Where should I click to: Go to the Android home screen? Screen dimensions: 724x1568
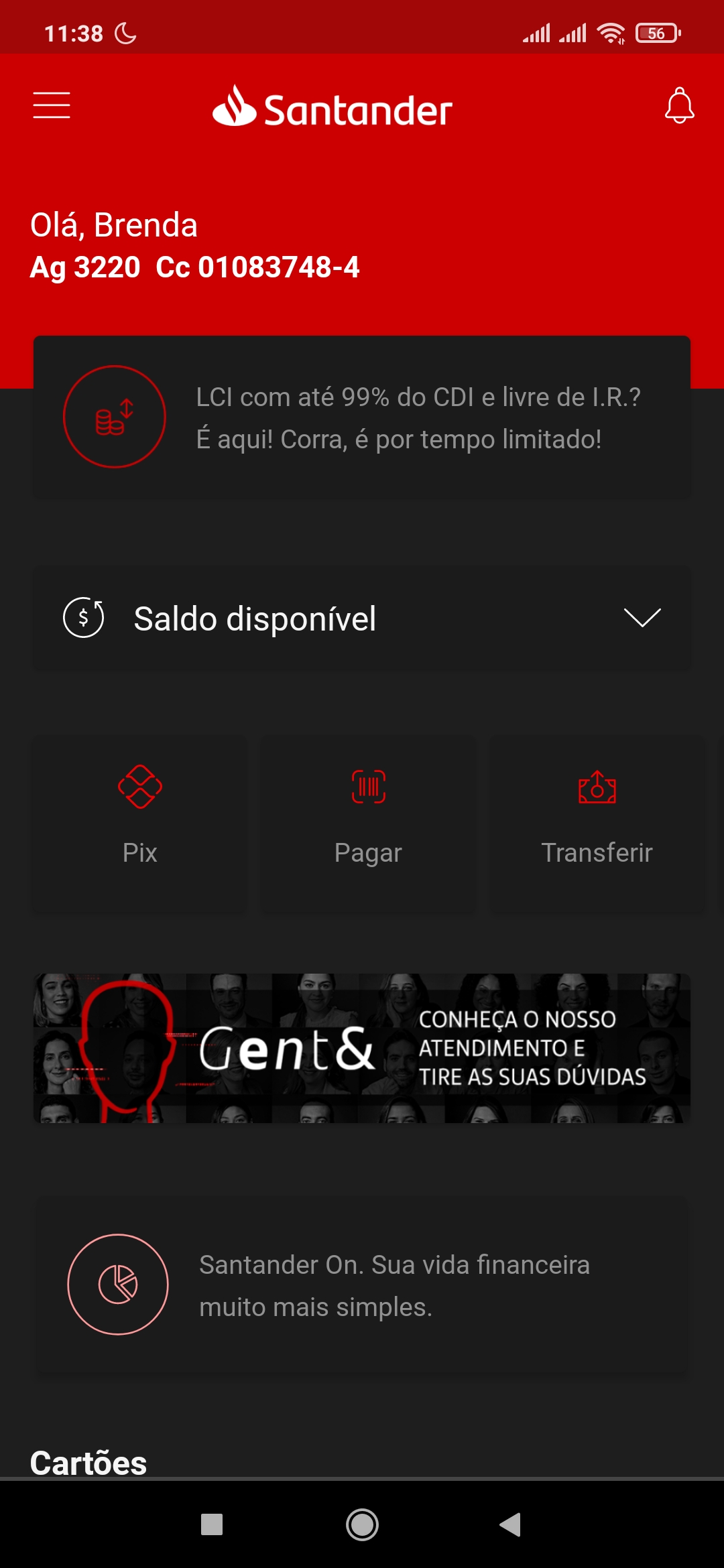362,1524
